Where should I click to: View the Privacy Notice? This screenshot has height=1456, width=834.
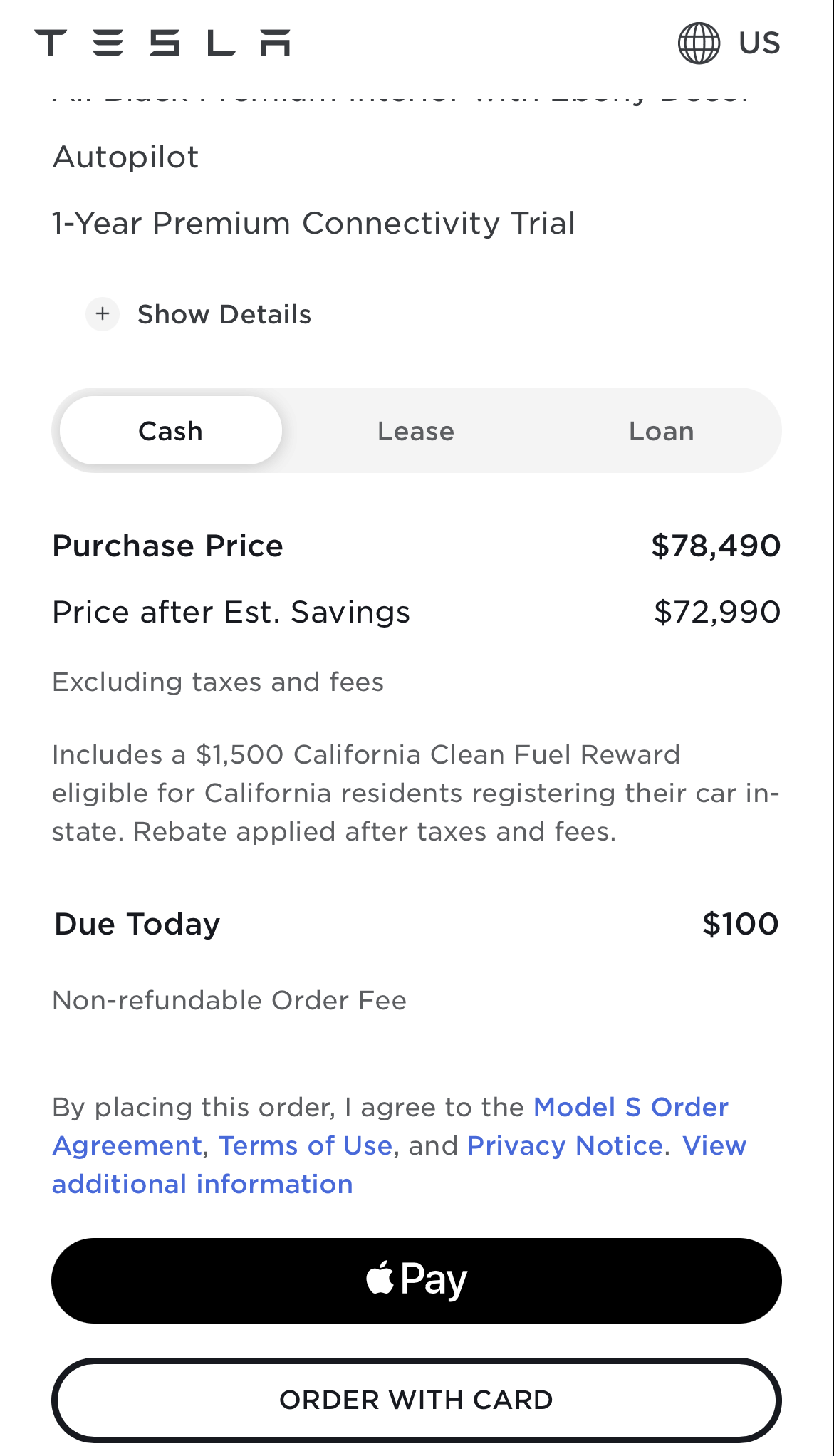click(x=565, y=1145)
